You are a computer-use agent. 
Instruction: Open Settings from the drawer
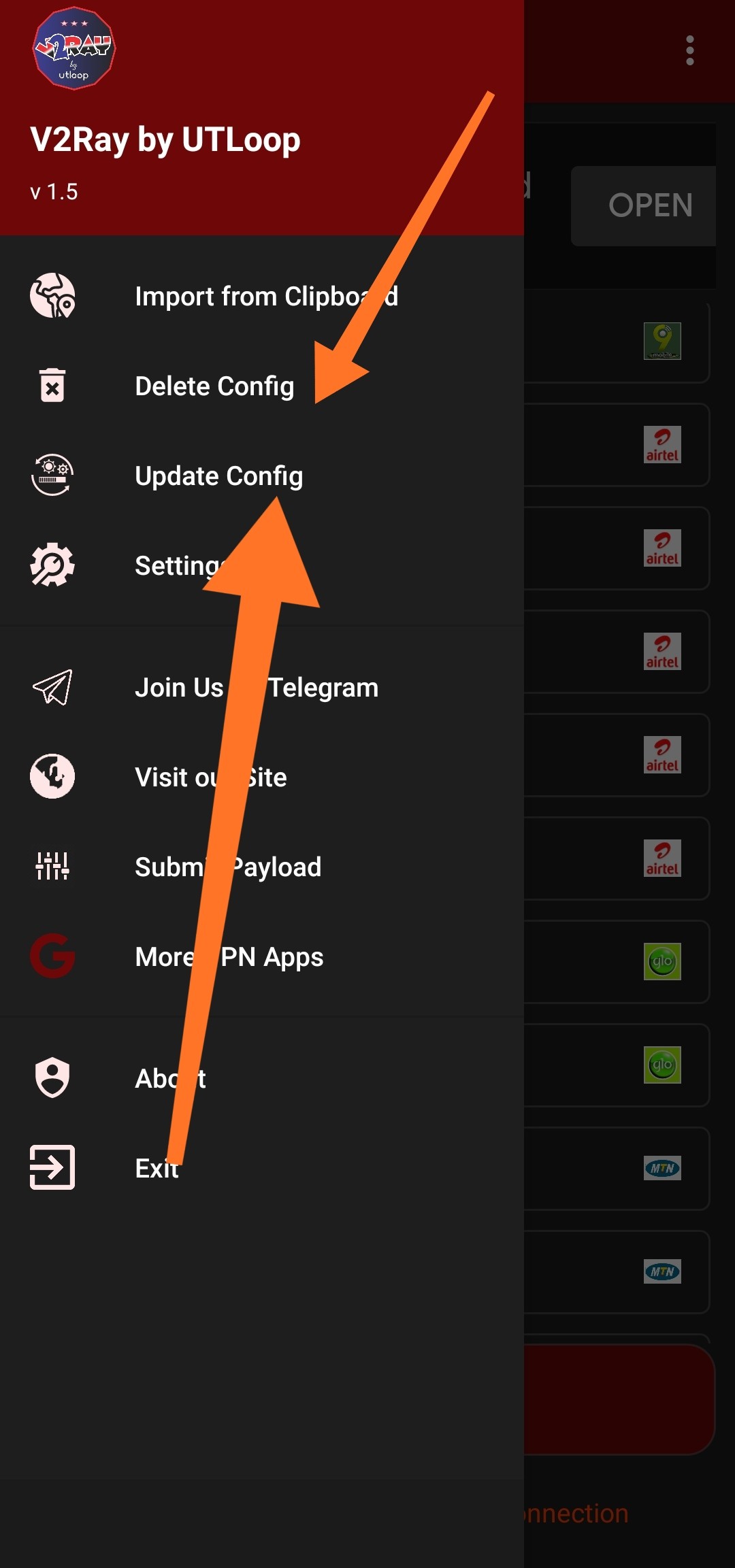[262, 566]
